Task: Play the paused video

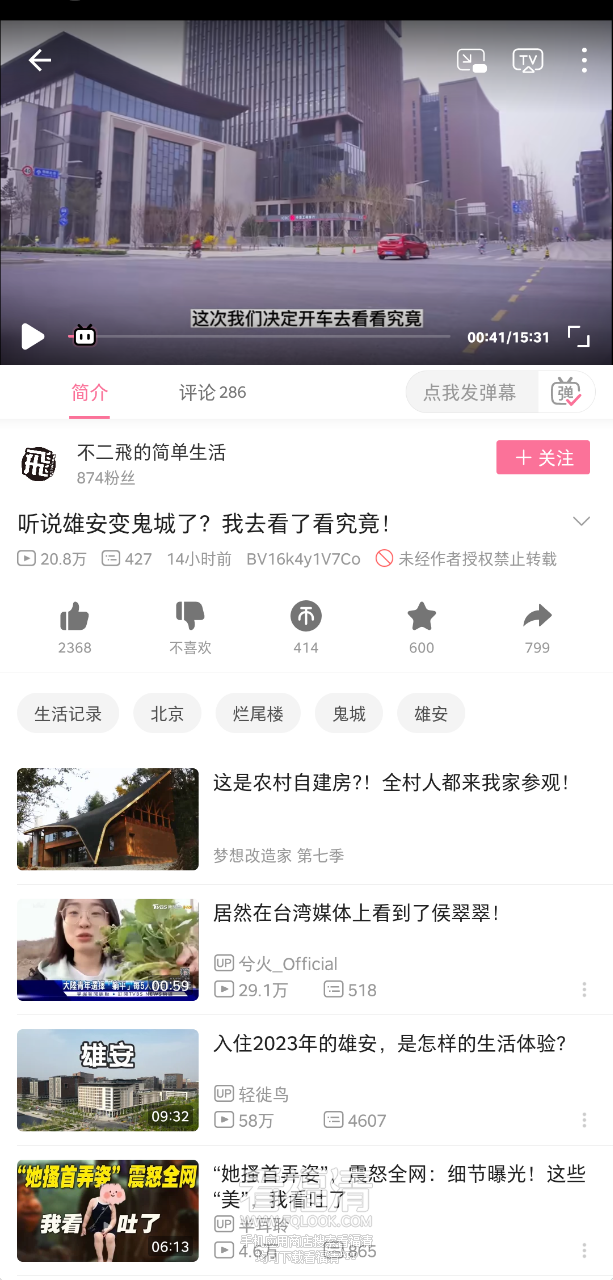Action: [33, 337]
